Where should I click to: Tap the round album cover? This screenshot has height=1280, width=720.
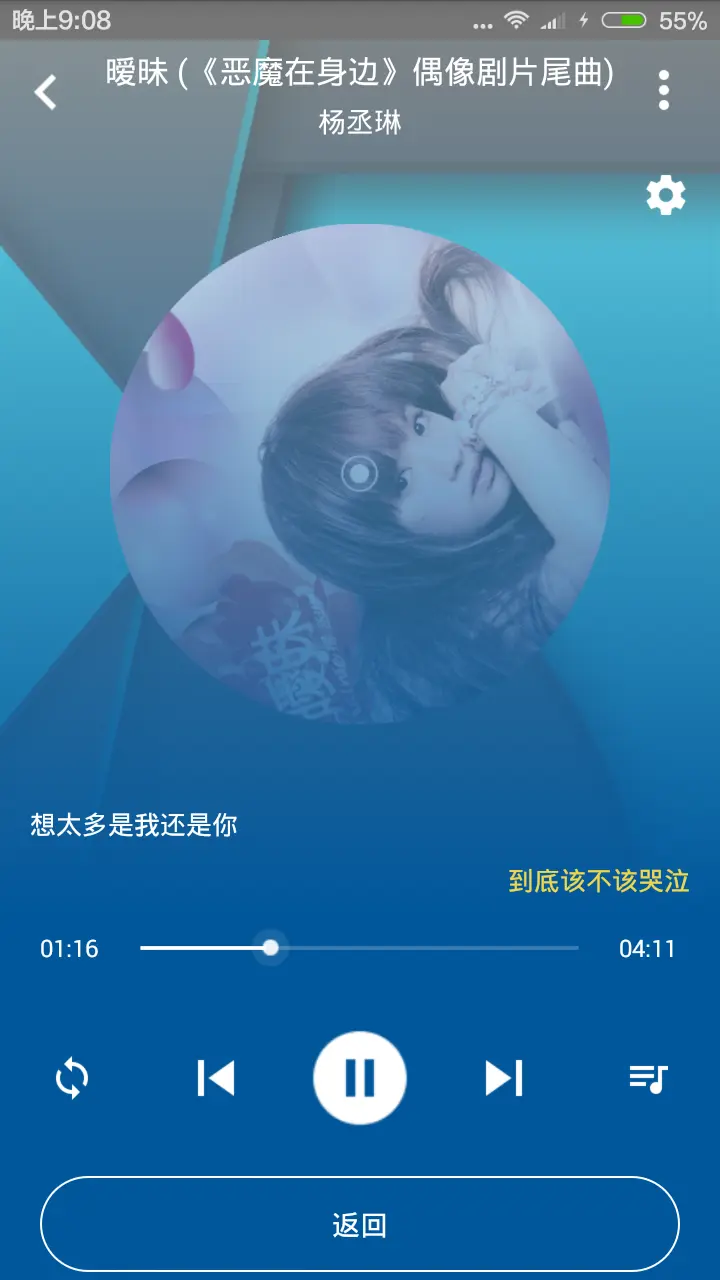coord(360,473)
